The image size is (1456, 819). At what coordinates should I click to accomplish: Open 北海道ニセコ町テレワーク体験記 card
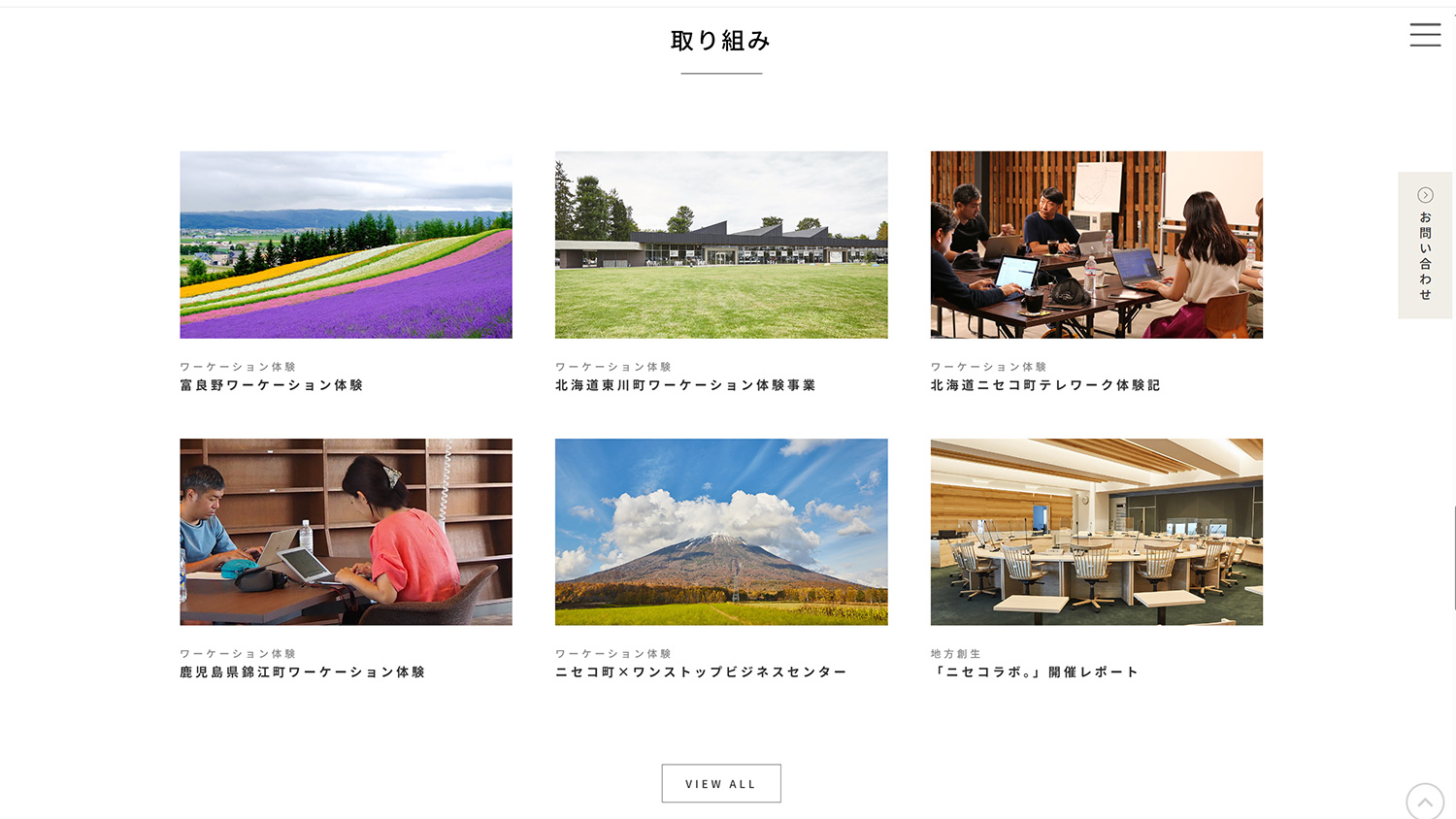1097,245
